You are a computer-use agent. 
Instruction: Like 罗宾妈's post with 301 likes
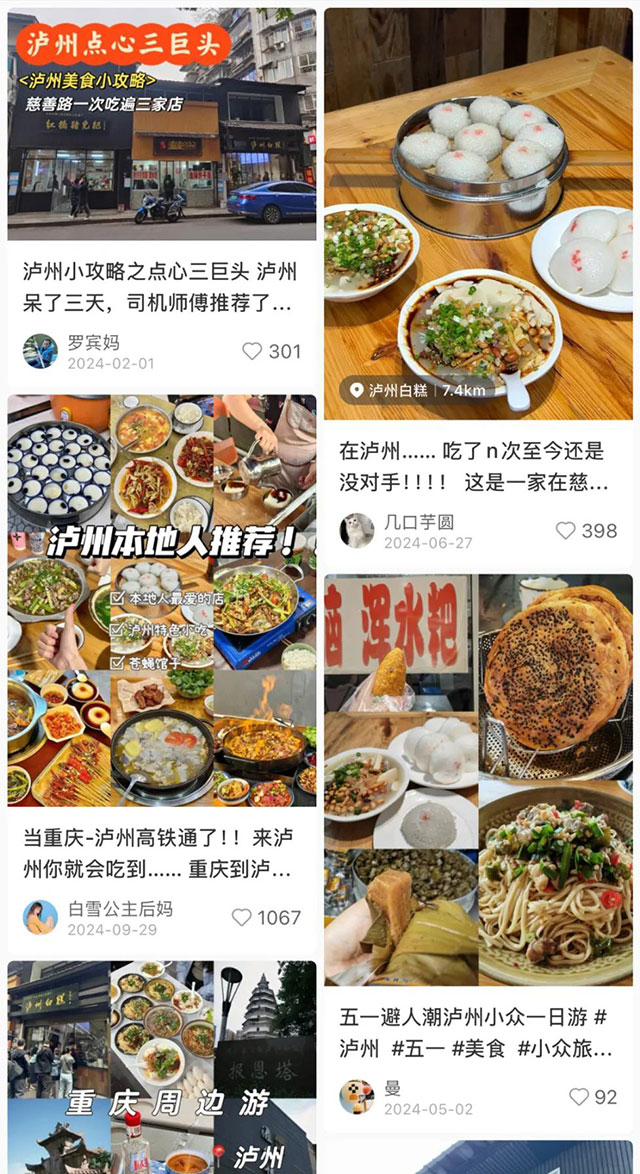[x=253, y=351]
